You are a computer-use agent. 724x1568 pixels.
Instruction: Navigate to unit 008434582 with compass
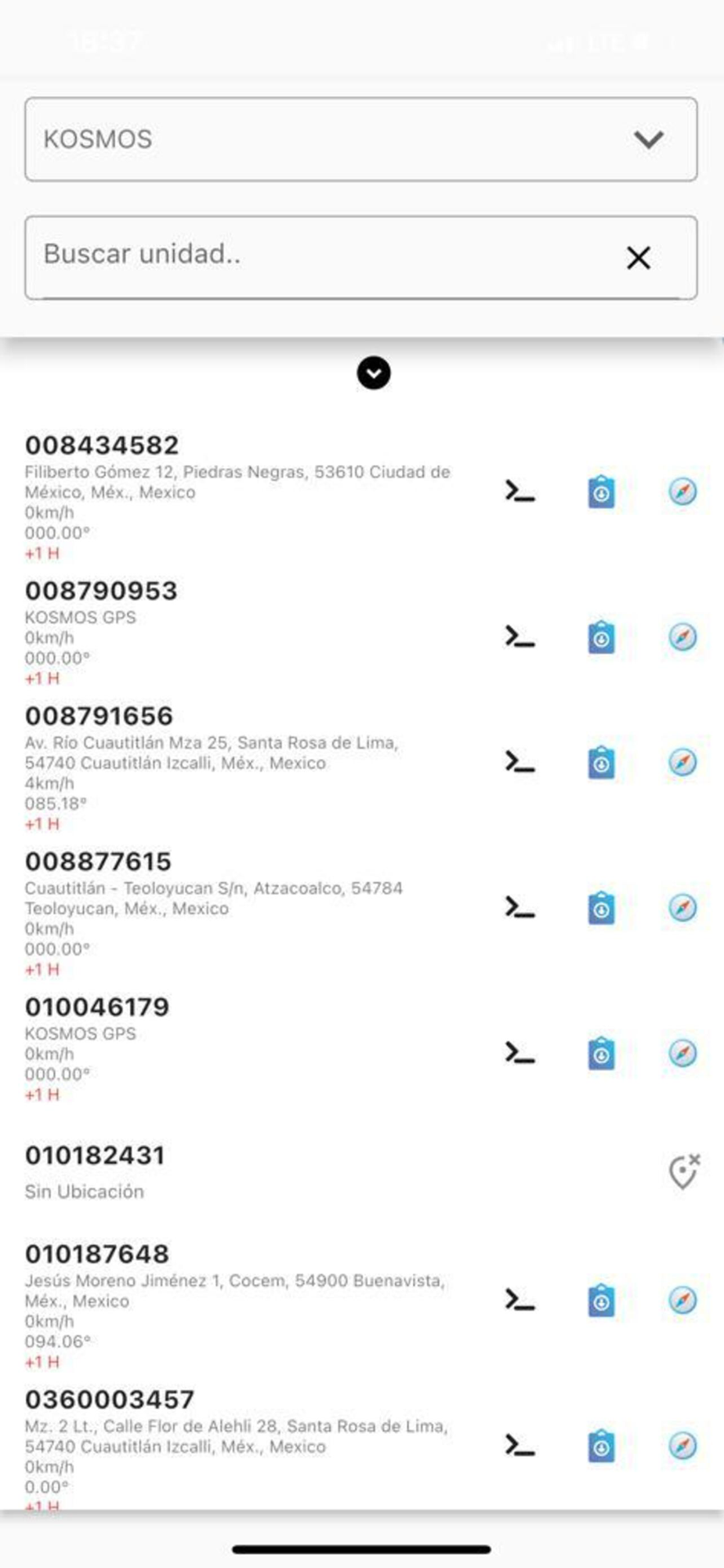tap(682, 492)
